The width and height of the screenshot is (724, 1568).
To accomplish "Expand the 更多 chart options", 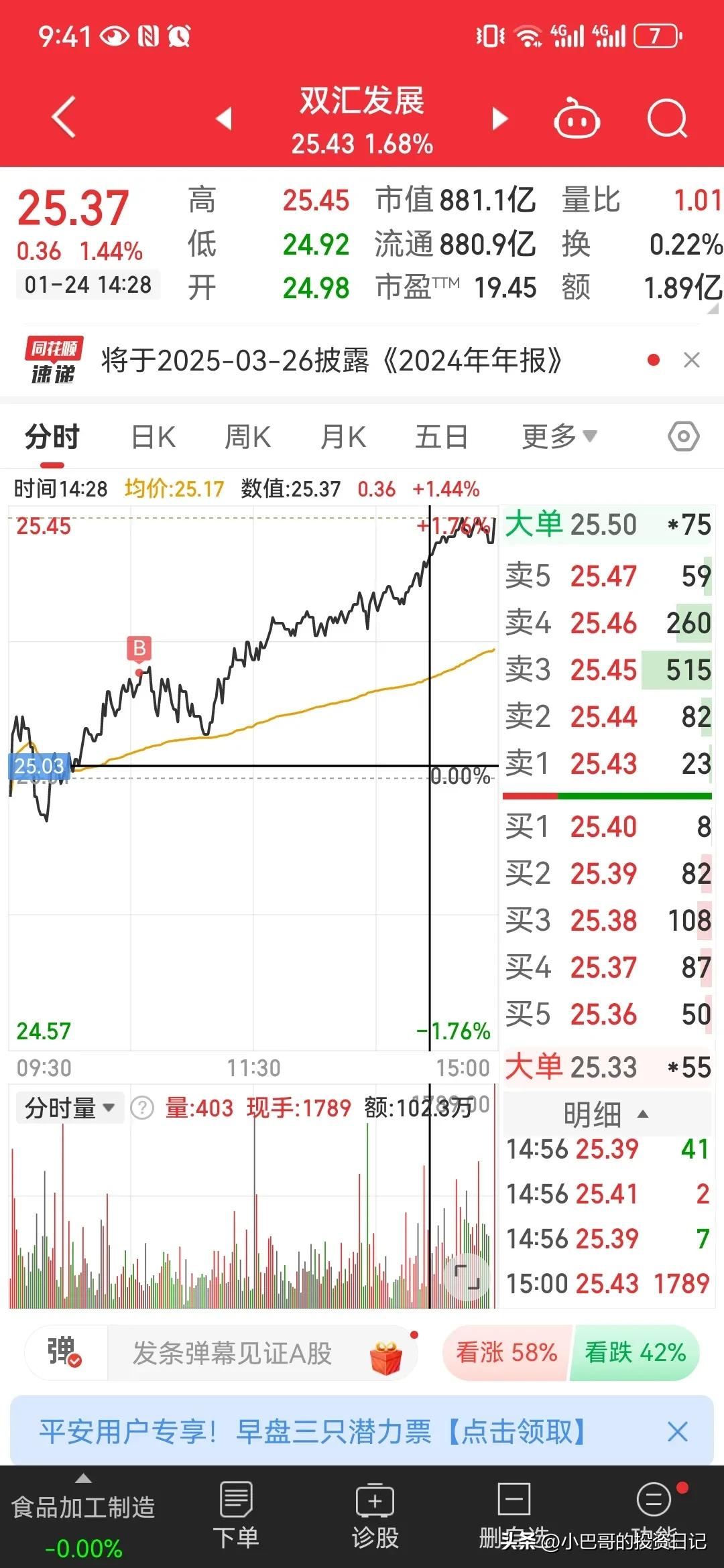I will [558, 438].
